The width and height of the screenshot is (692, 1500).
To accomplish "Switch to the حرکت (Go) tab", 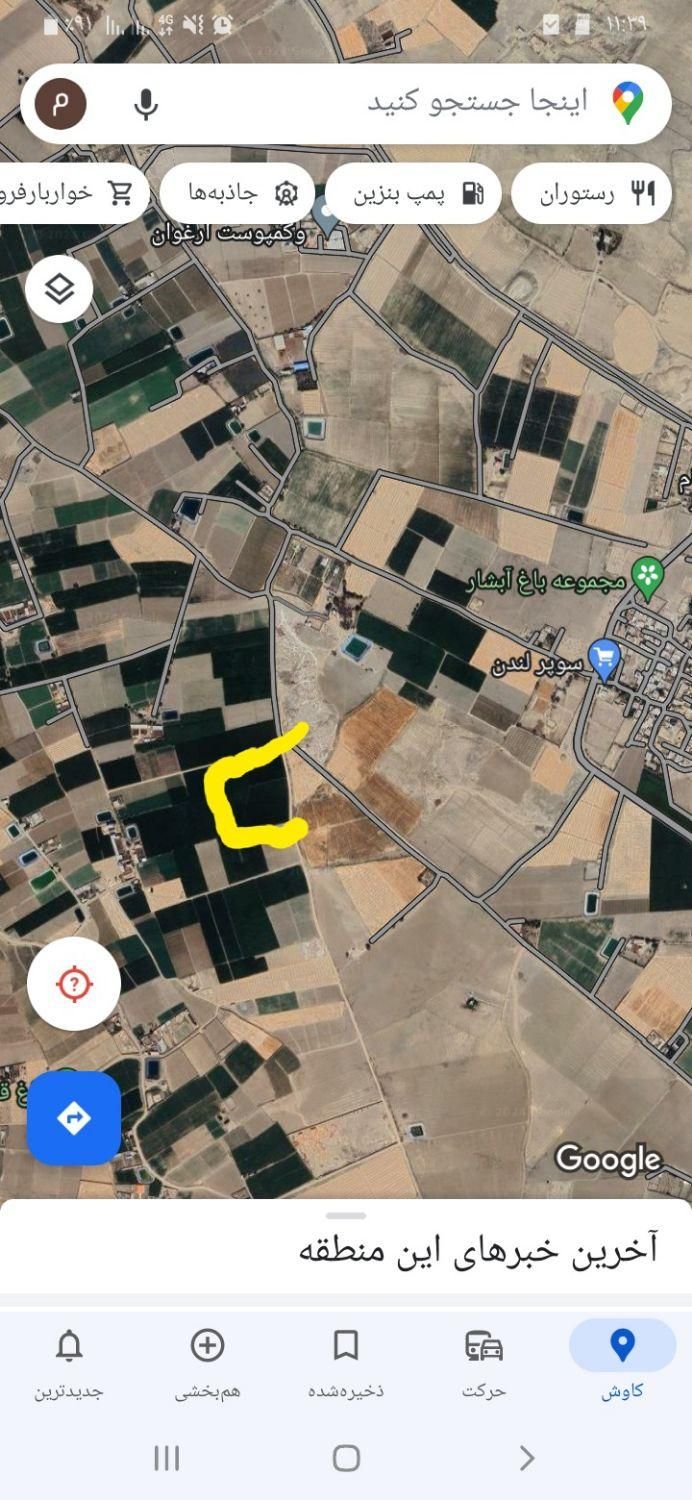I will click(484, 1360).
